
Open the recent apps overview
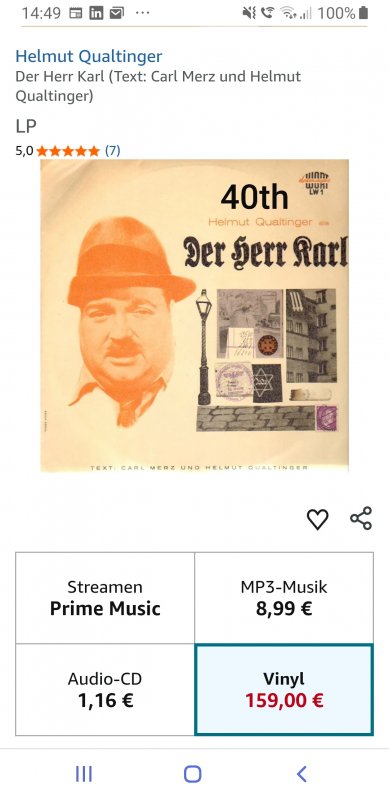tap(84, 774)
